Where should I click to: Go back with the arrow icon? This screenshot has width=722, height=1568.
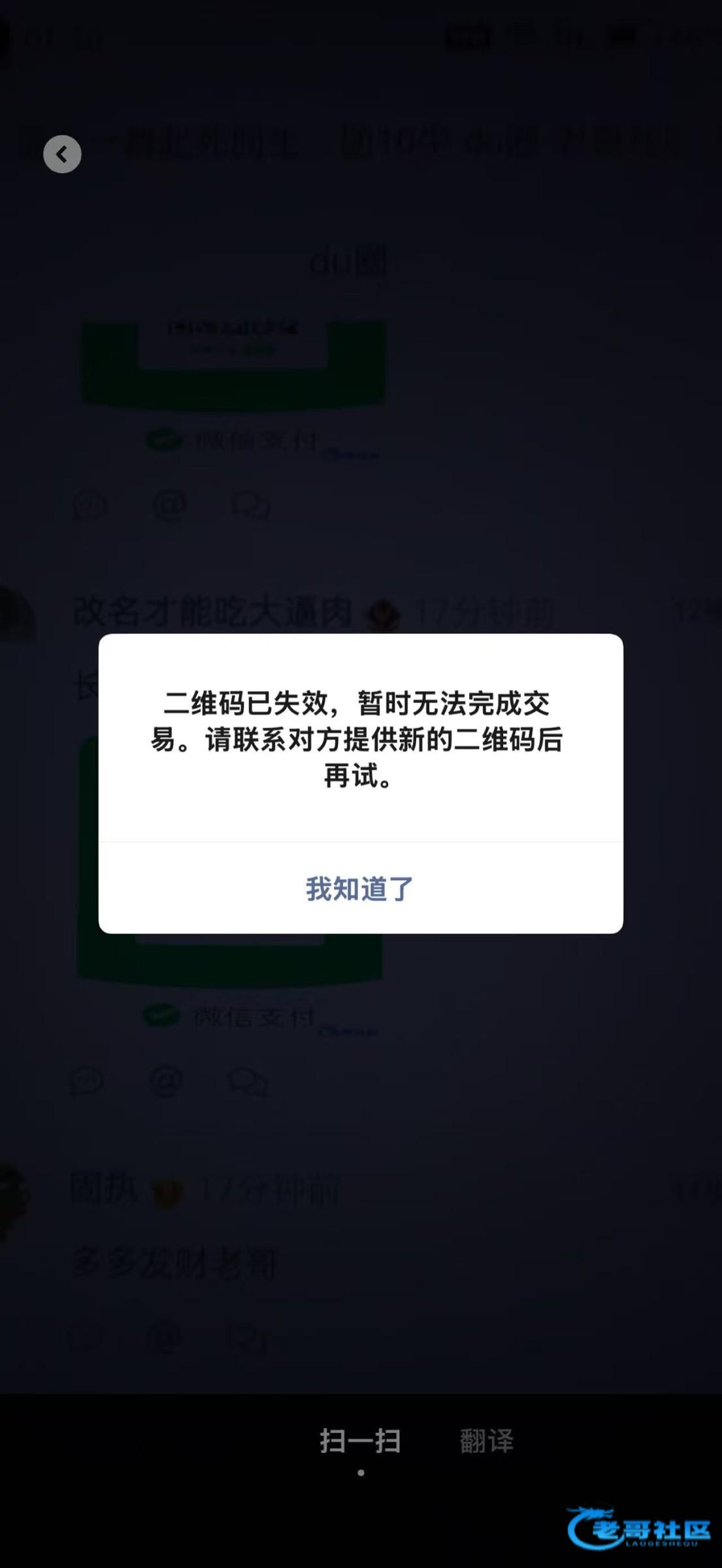(x=62, y=154)
